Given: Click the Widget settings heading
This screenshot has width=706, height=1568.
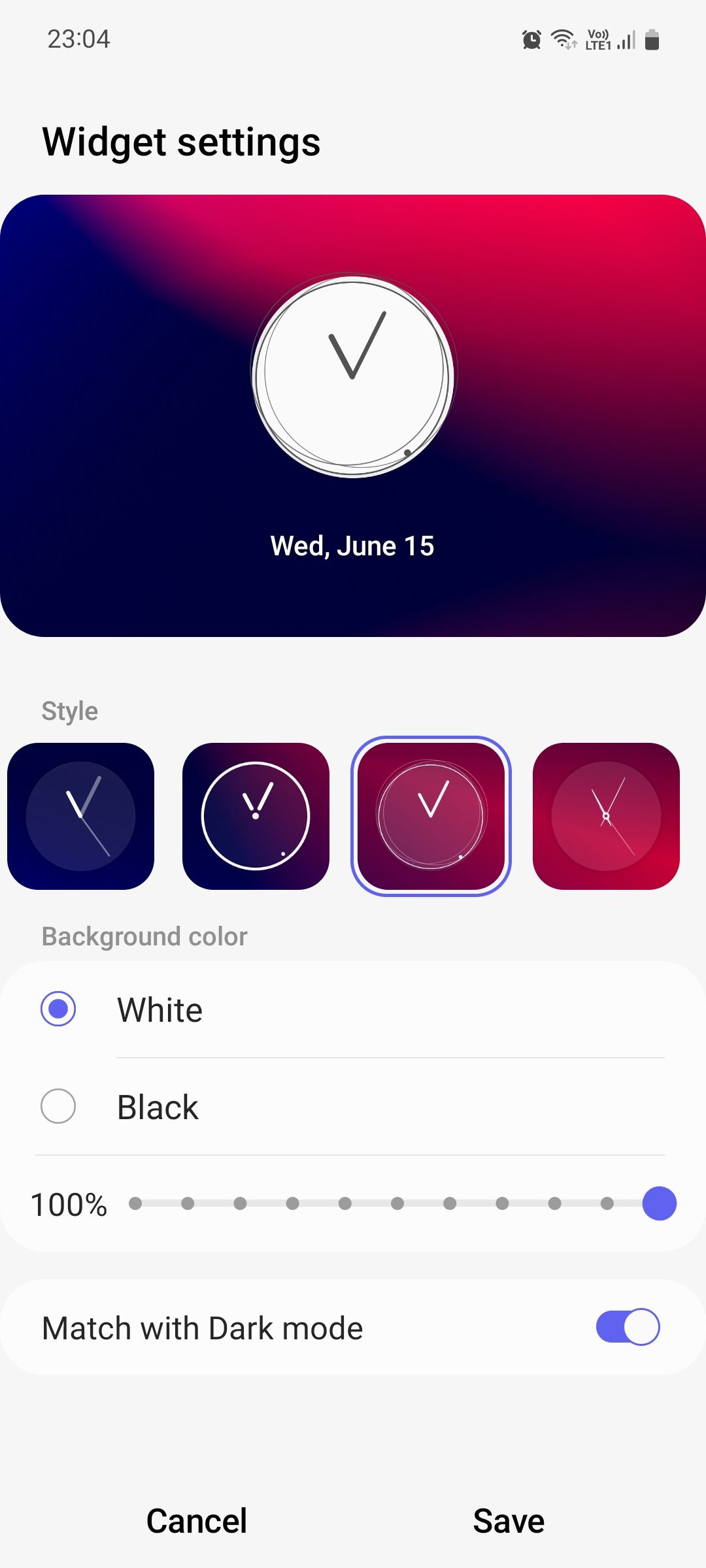Looking at the screenshot, I should (180, 141).
